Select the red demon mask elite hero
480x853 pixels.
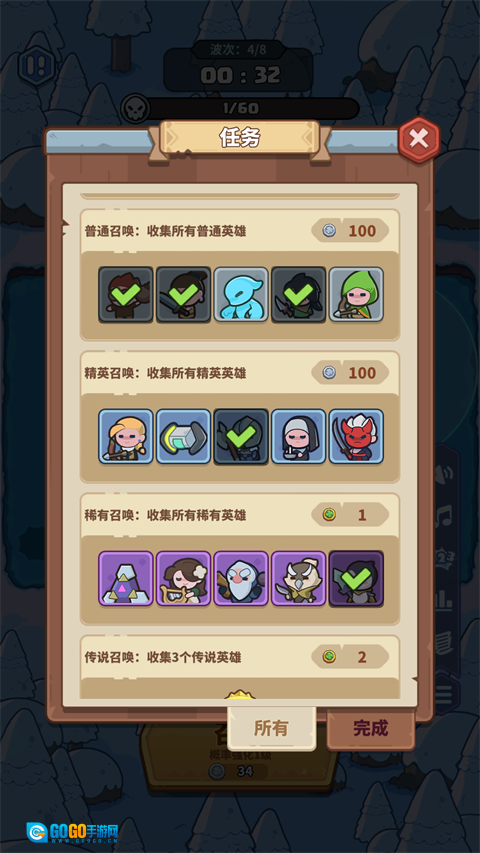pyautogui.click(x=356, y=436)
